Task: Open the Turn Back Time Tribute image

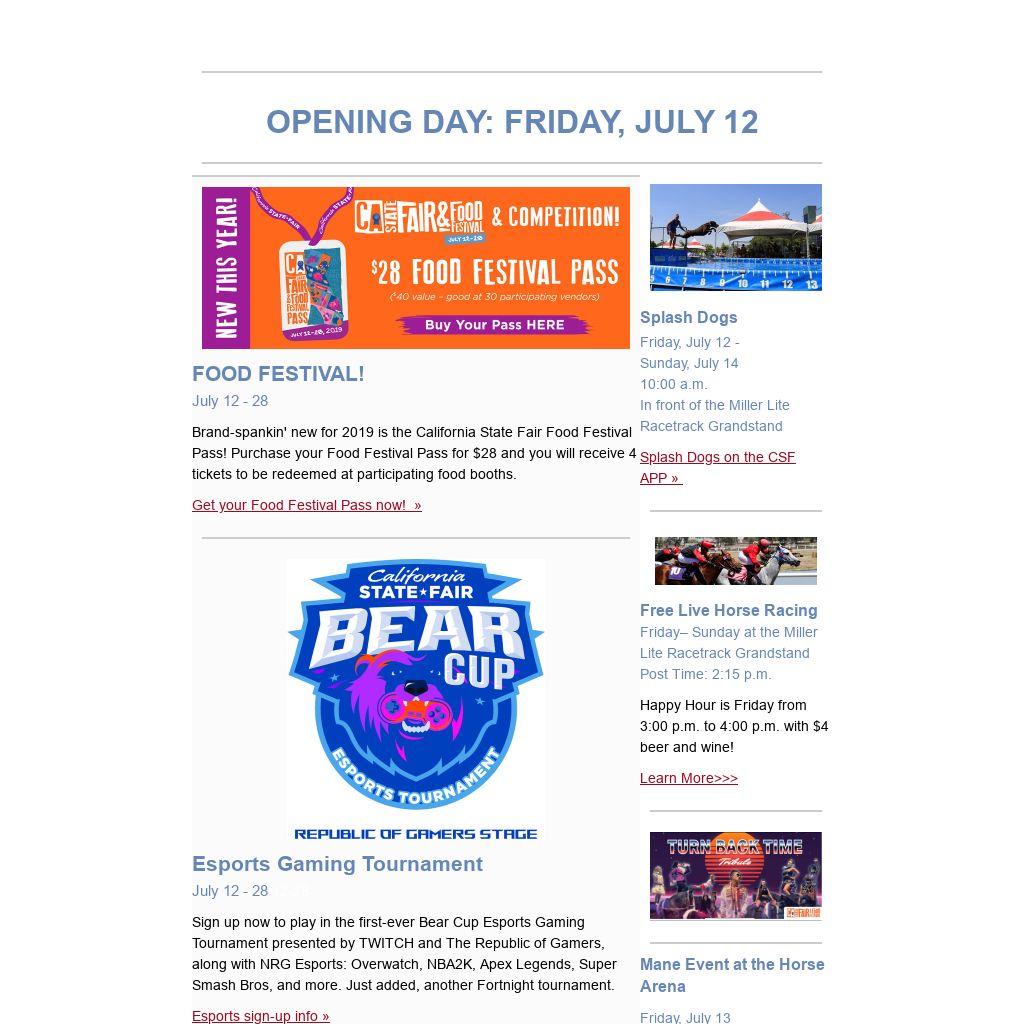Action: 735,875
